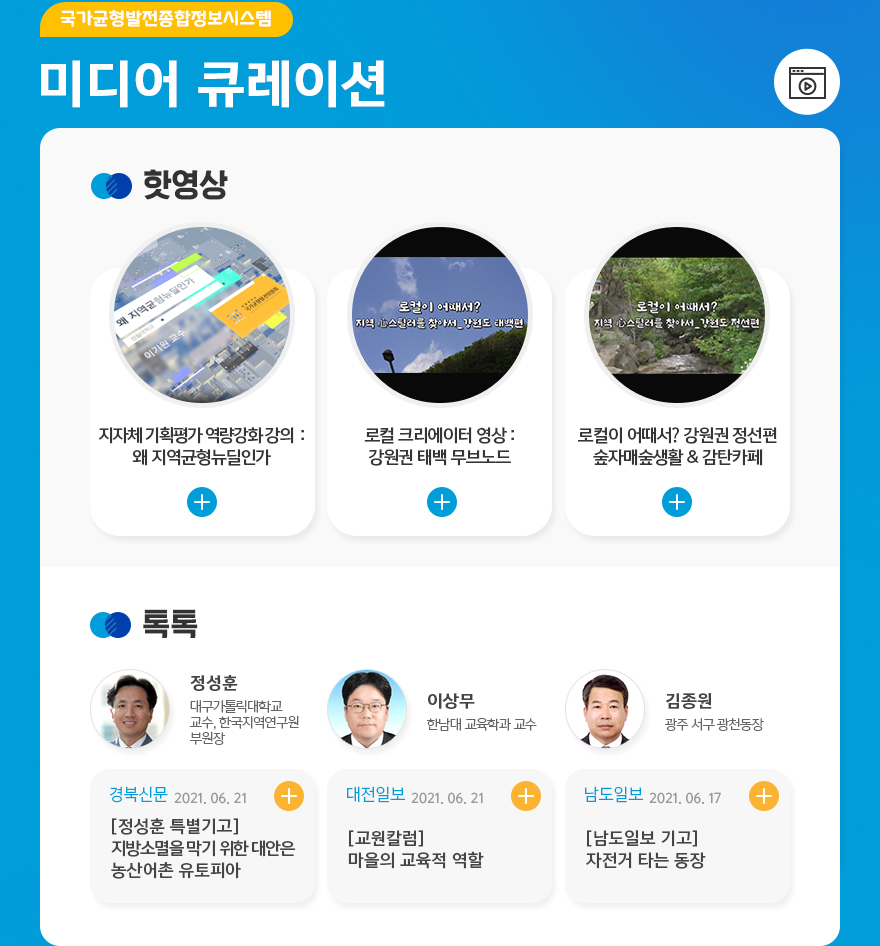The image size is (880, 946).
Task: Play the 강원권 태백 무브노드 video thumbnail
Action: (x=439, y=314)
